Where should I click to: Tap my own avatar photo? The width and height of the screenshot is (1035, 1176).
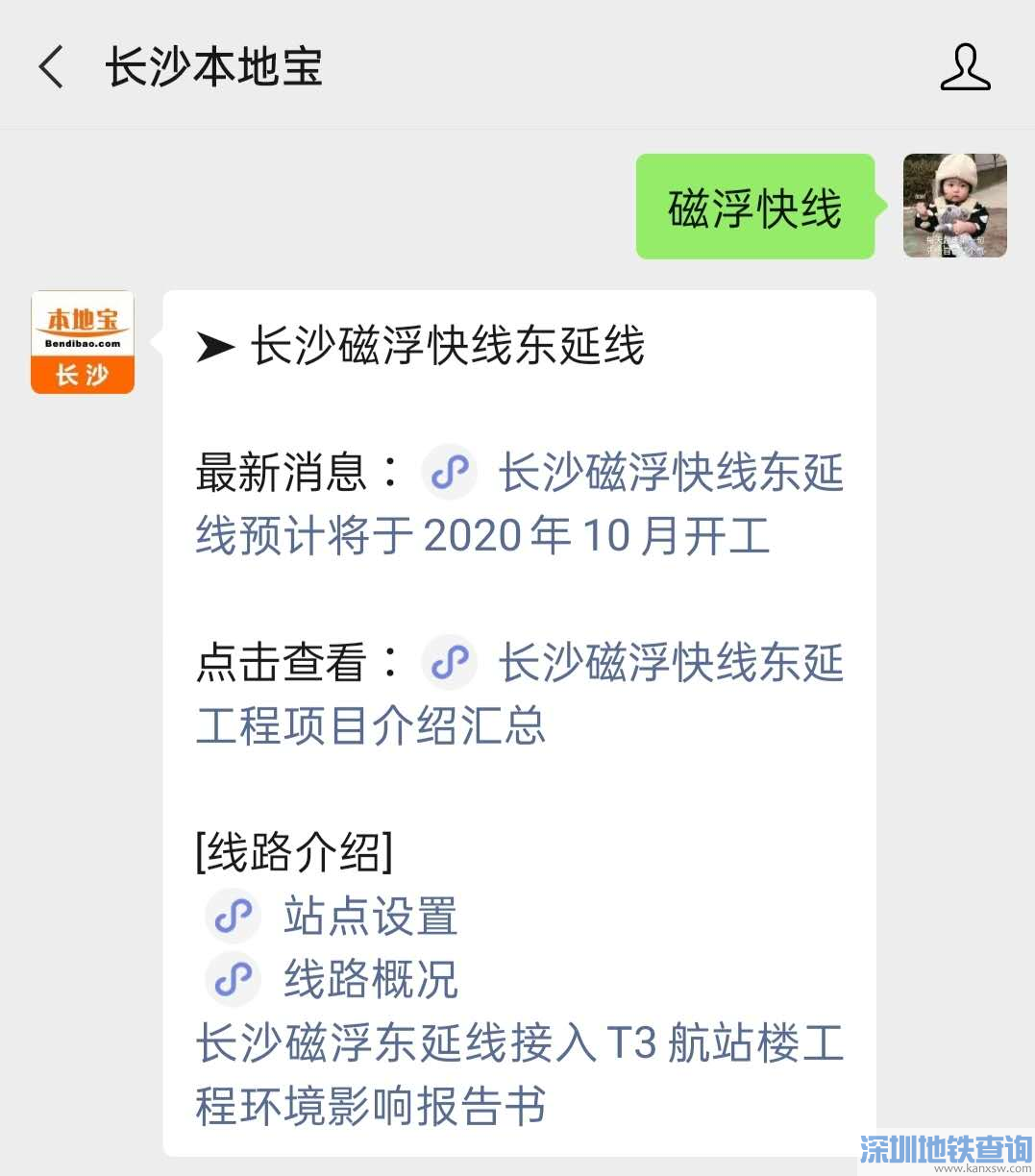(x=954, y=206)
